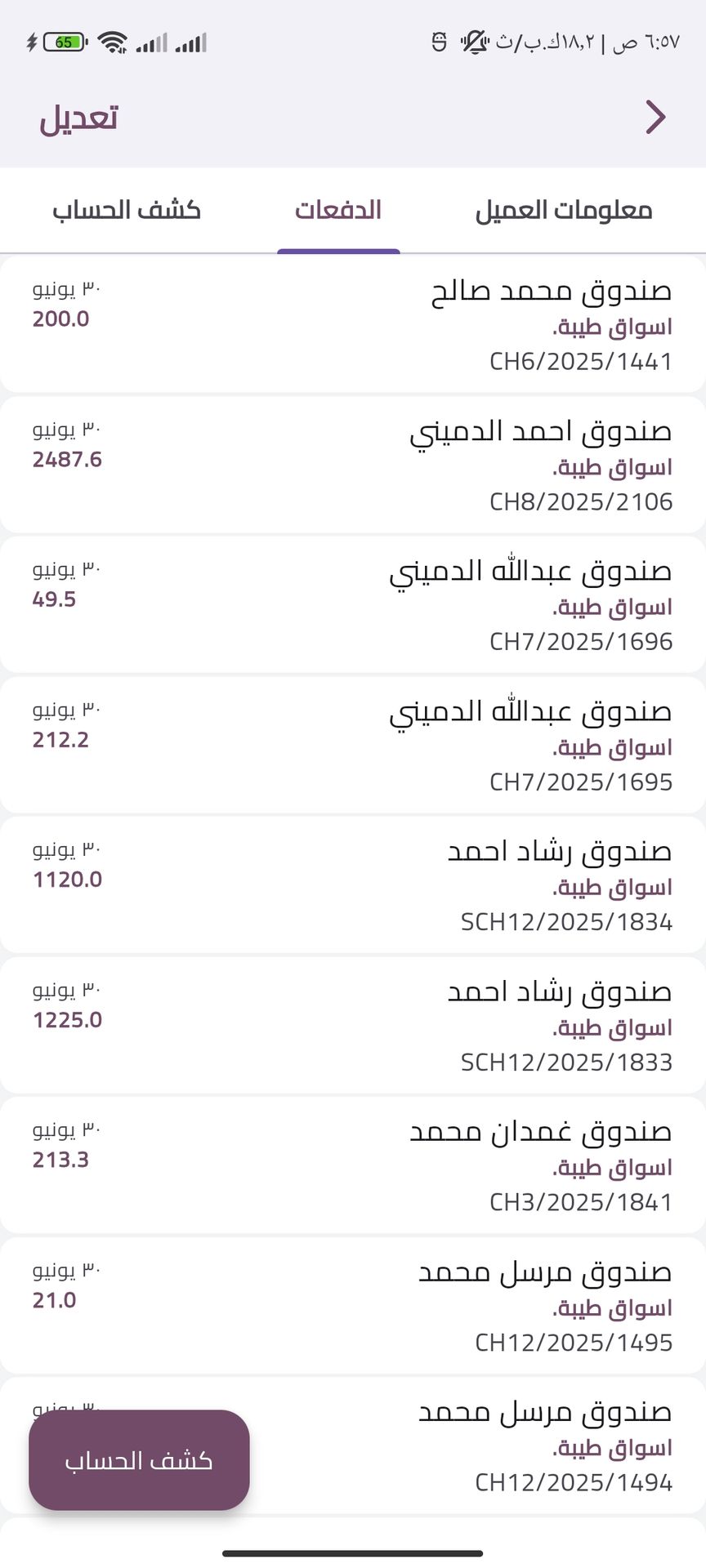
Task: Open the كشف الحساب top tab
Action: 127,211
